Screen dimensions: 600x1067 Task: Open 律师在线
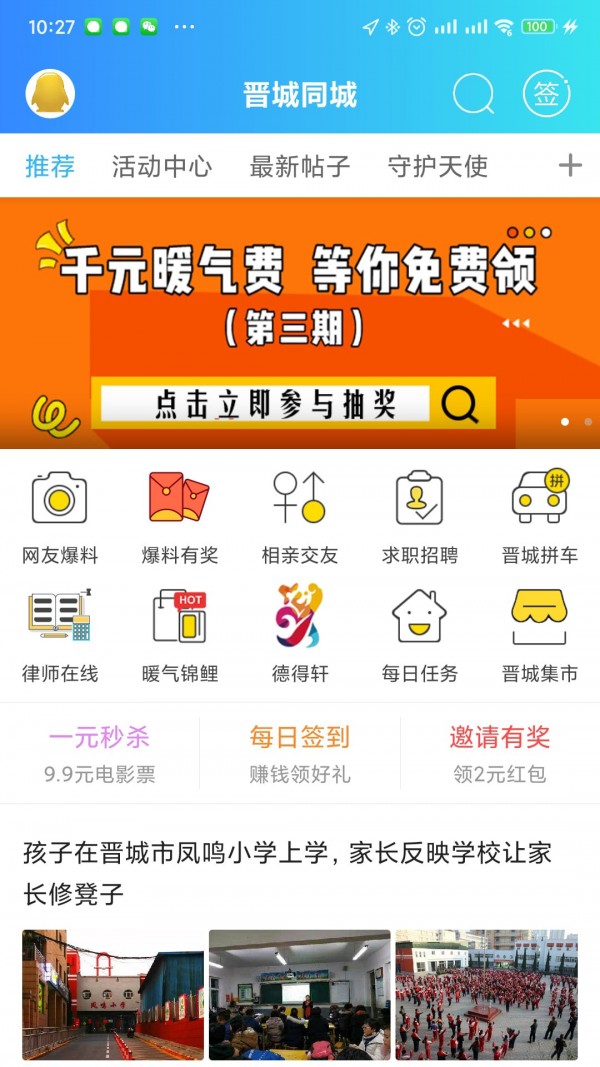coord(60,636)
